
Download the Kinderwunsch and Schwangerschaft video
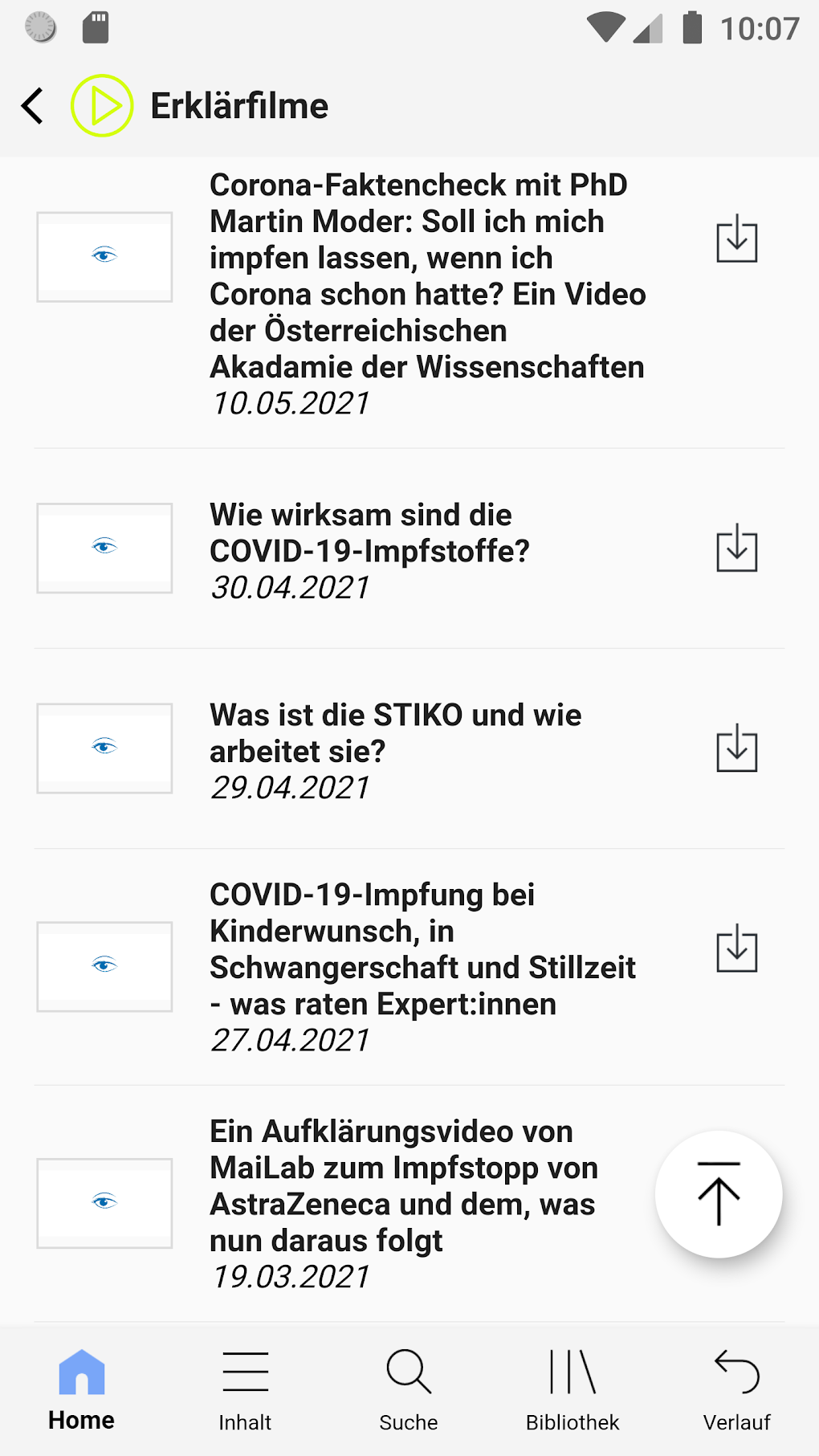click(736, 948)
